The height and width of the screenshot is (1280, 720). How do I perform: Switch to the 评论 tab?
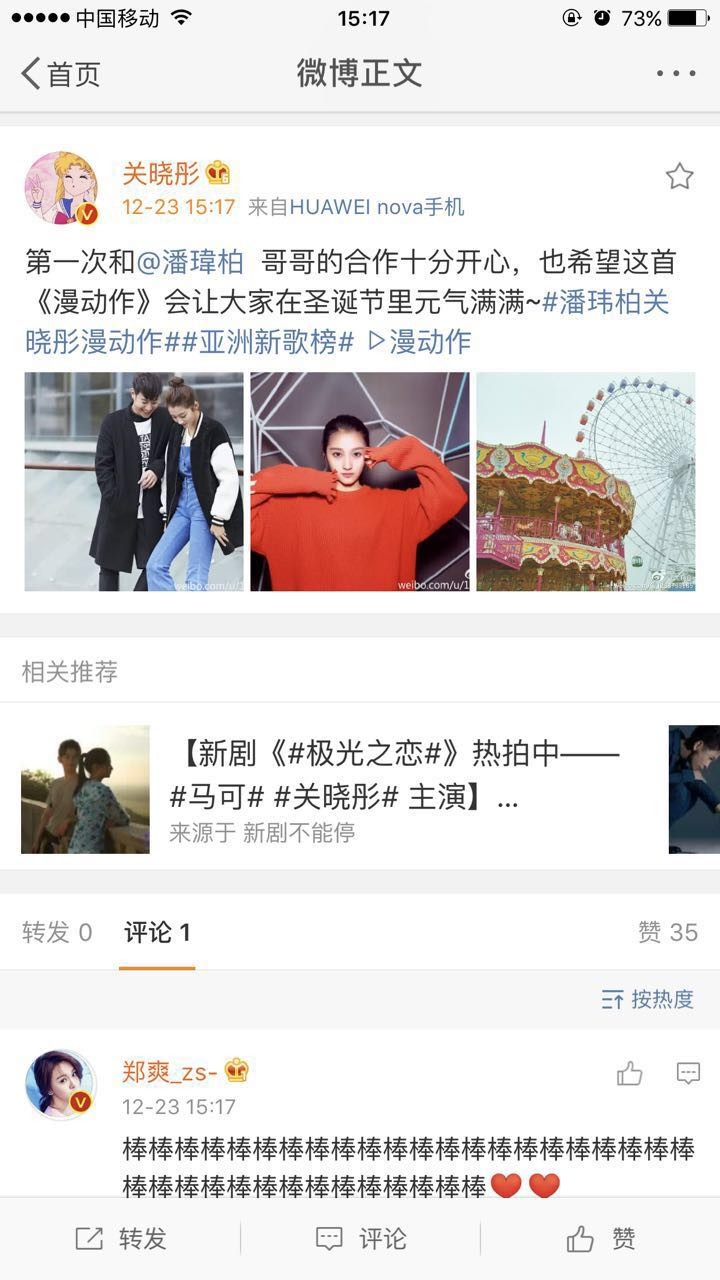tap(157, 933)
